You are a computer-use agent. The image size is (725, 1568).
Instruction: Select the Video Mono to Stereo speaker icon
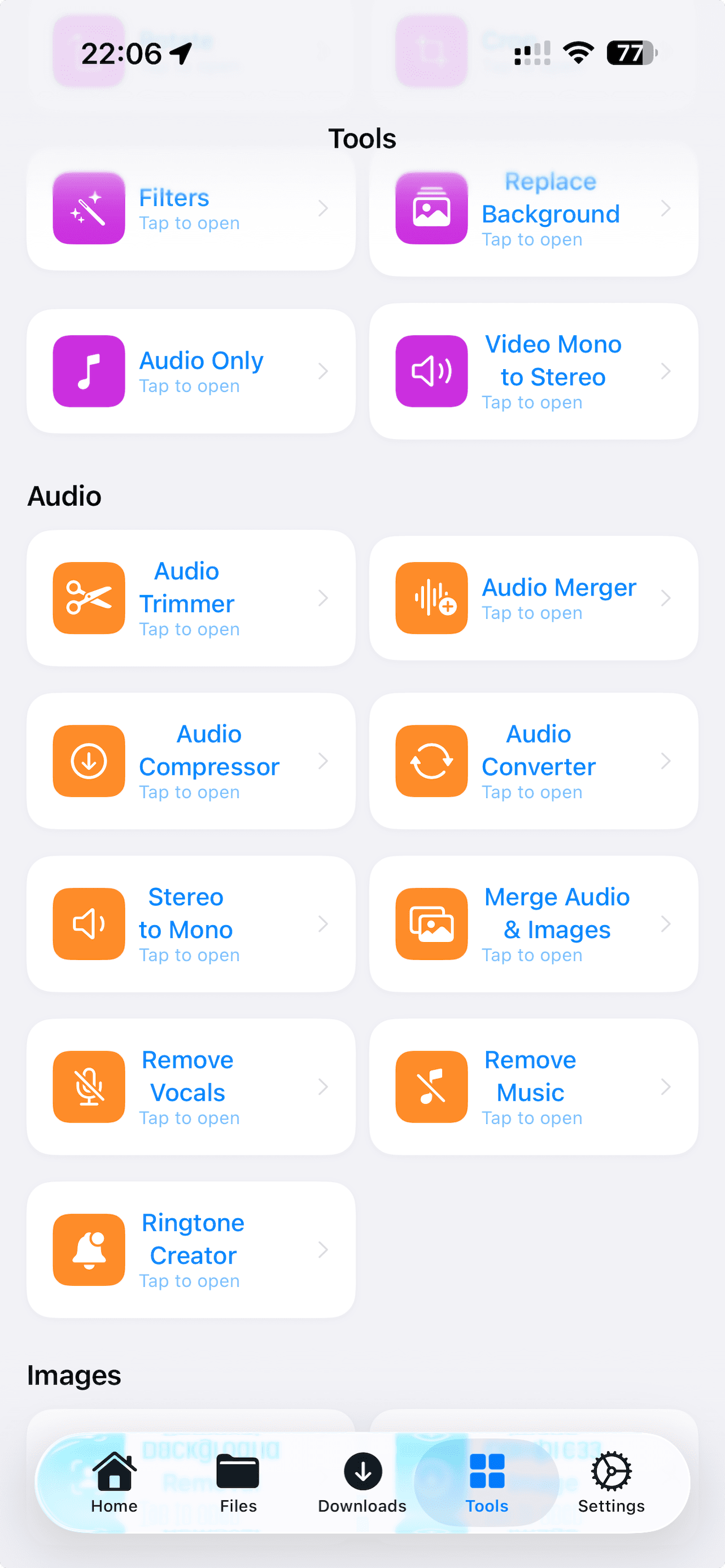tap(431, 371)
